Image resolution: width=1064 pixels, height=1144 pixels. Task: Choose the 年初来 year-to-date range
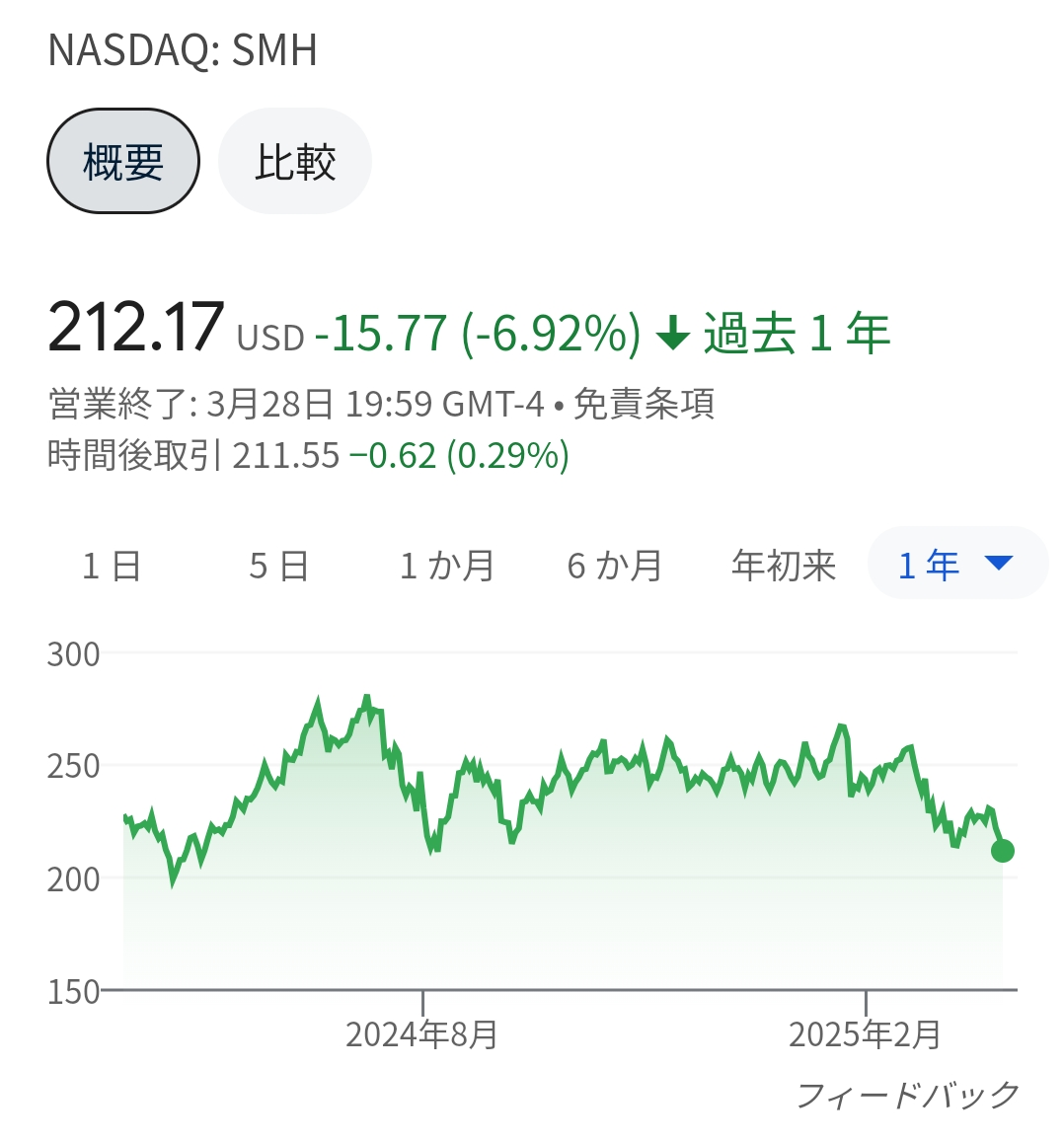784,565
